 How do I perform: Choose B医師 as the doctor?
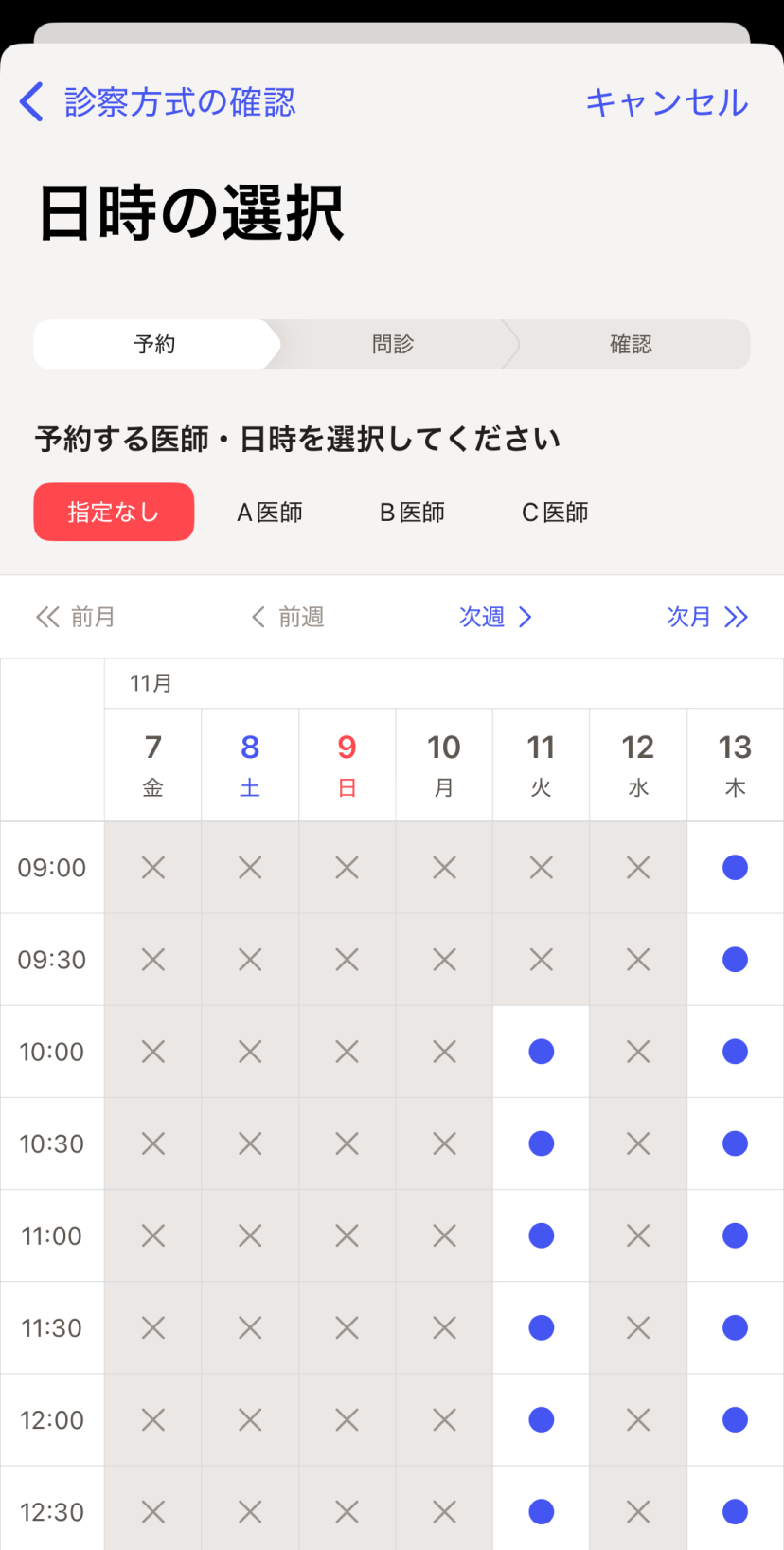pyautogui.click(x=412, y=513)
